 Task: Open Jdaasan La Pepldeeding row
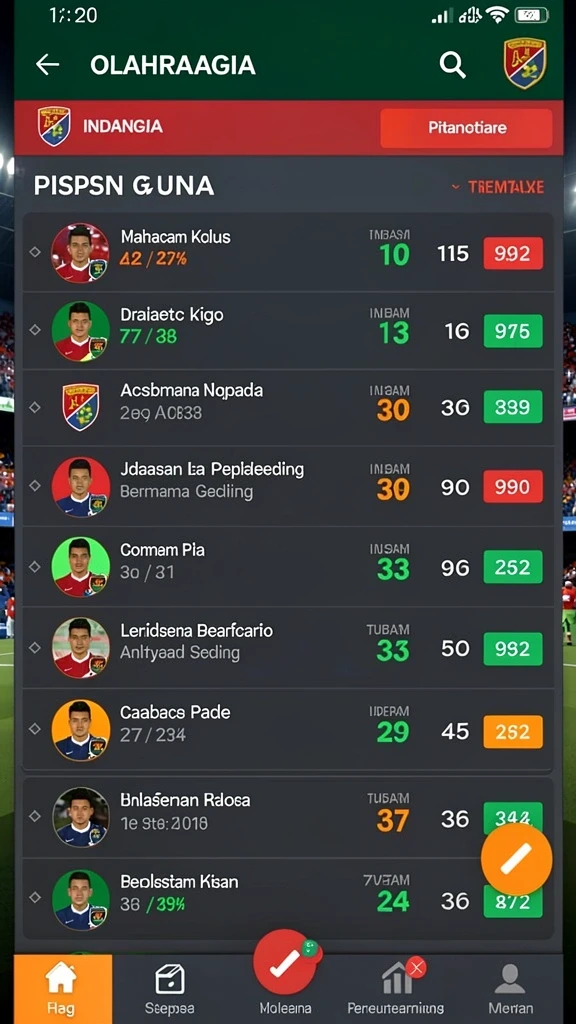click(288, 487)
